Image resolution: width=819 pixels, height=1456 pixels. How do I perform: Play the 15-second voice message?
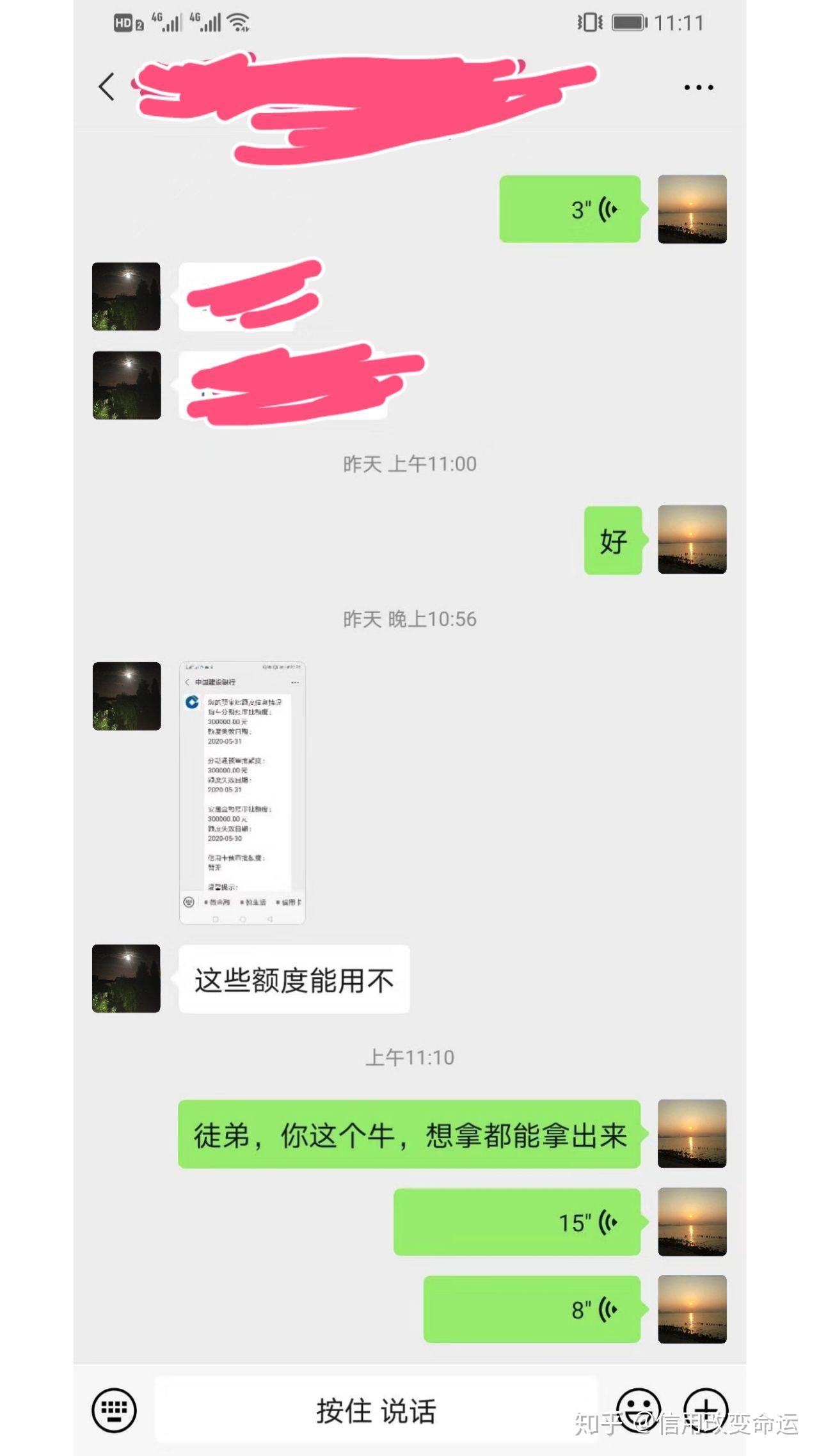517,1222
